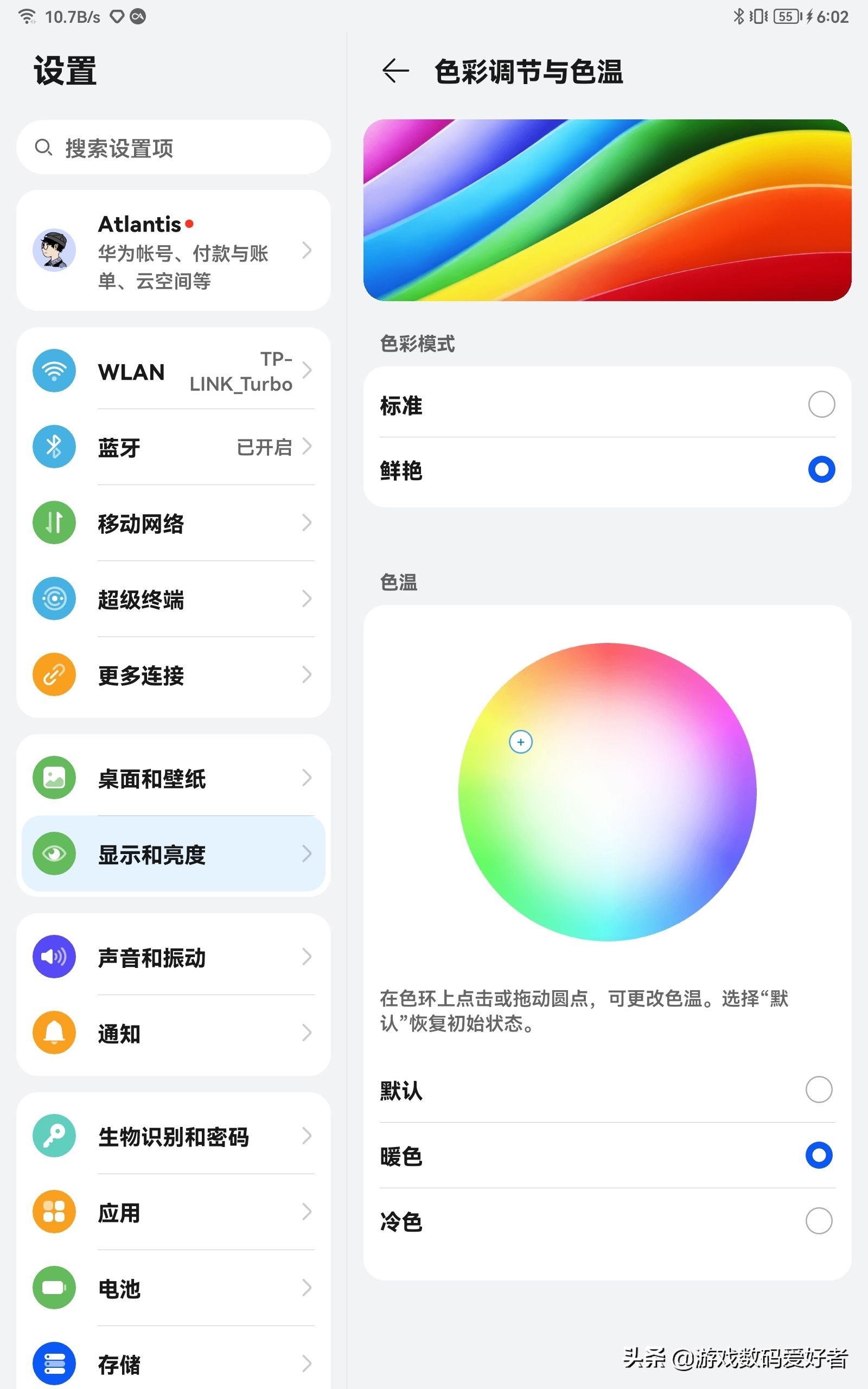The height and width of the screenshot is (1389, 868).
Task: Open the 显示和亮度 menu item
Action: click(172, 855)
